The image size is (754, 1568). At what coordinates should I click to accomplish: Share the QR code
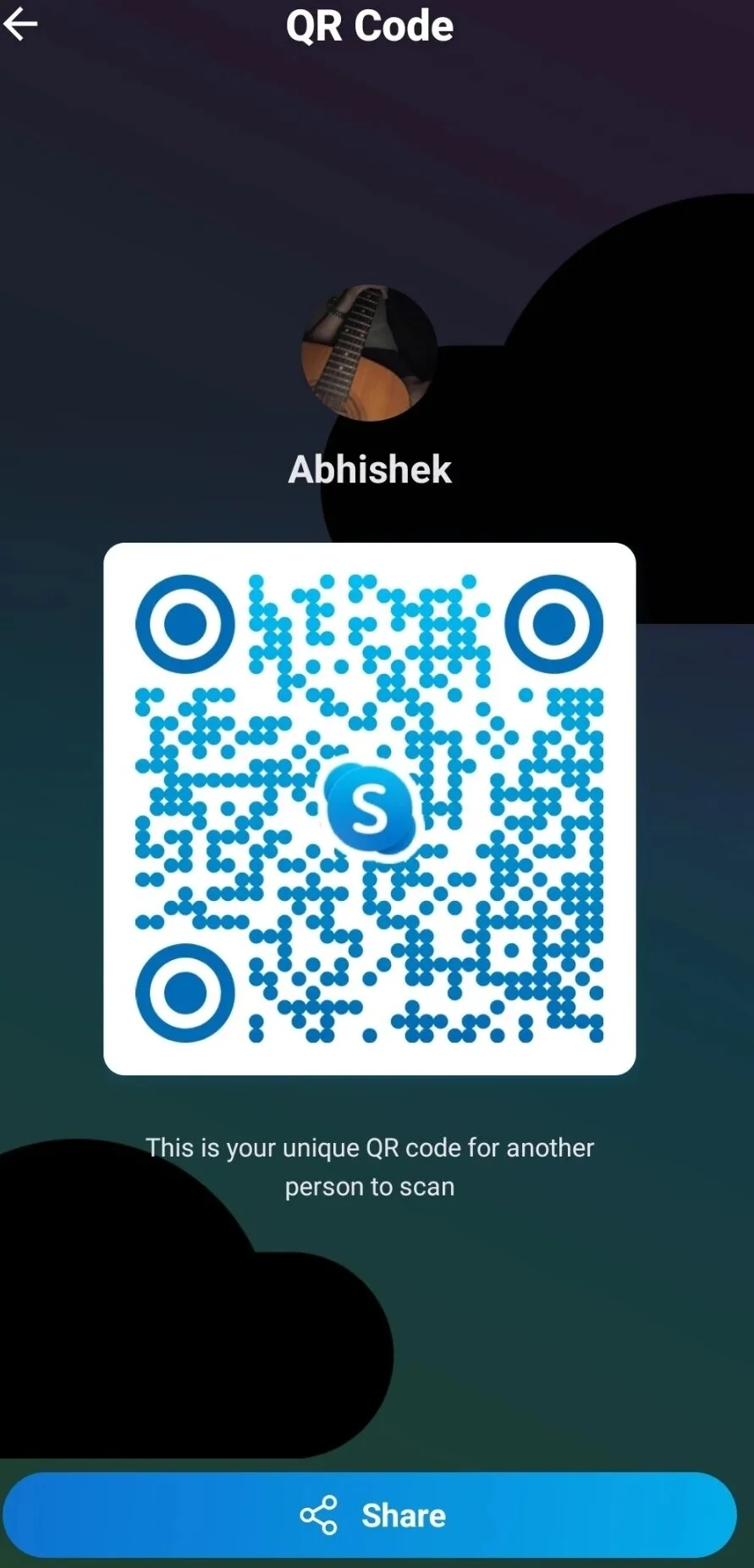370,1515
